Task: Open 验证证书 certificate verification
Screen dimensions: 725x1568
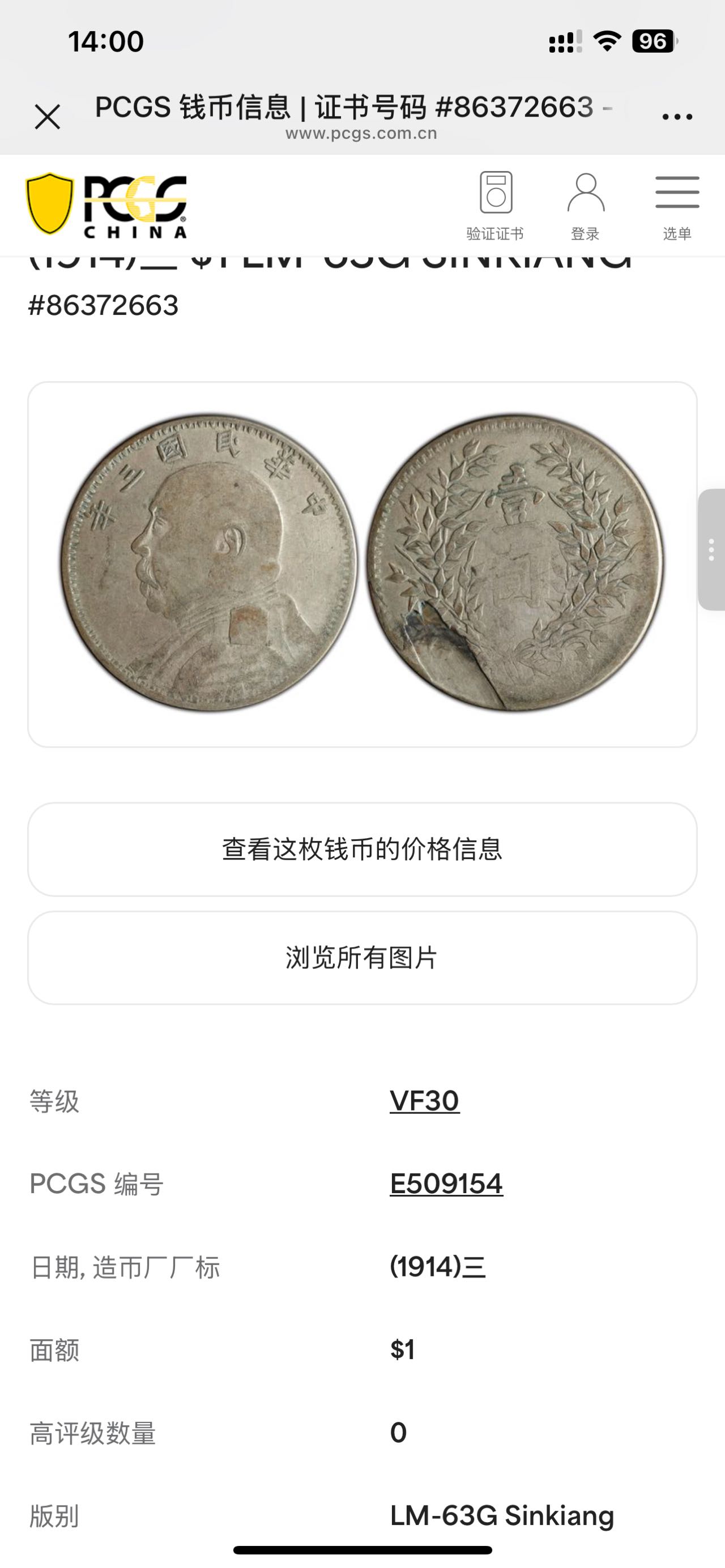Action: coord(495,206)
